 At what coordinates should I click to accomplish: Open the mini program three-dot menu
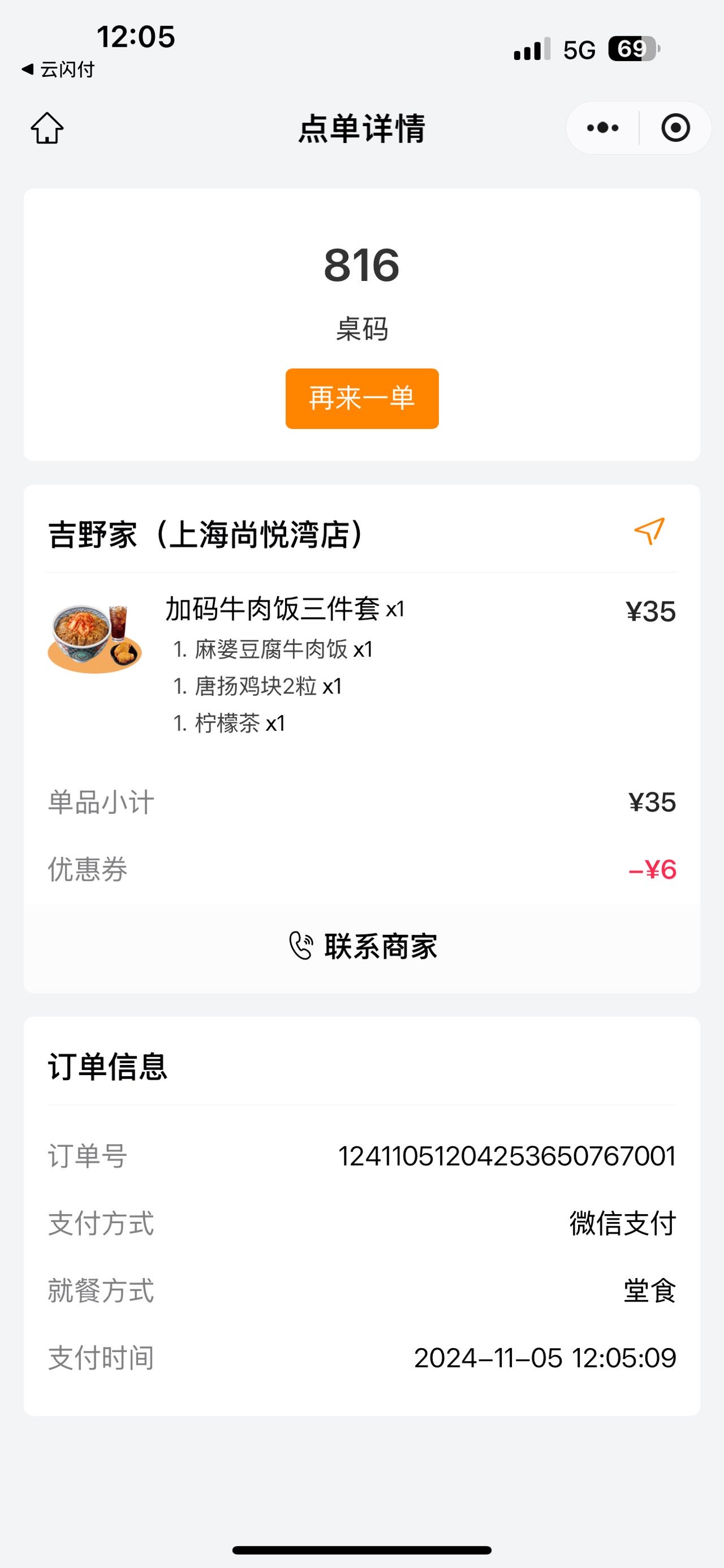[603, 128]
